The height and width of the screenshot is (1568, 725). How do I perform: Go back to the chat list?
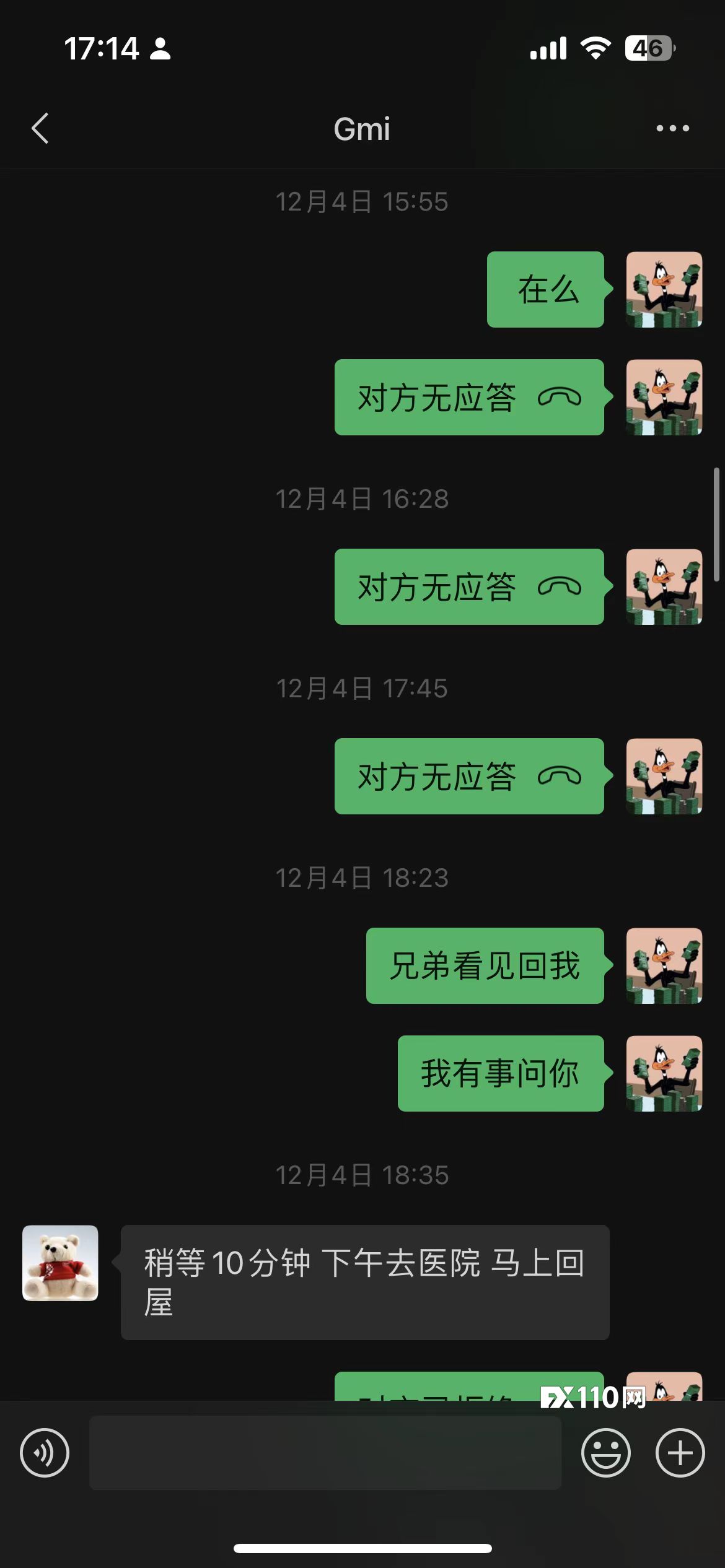tap(40, 129)
